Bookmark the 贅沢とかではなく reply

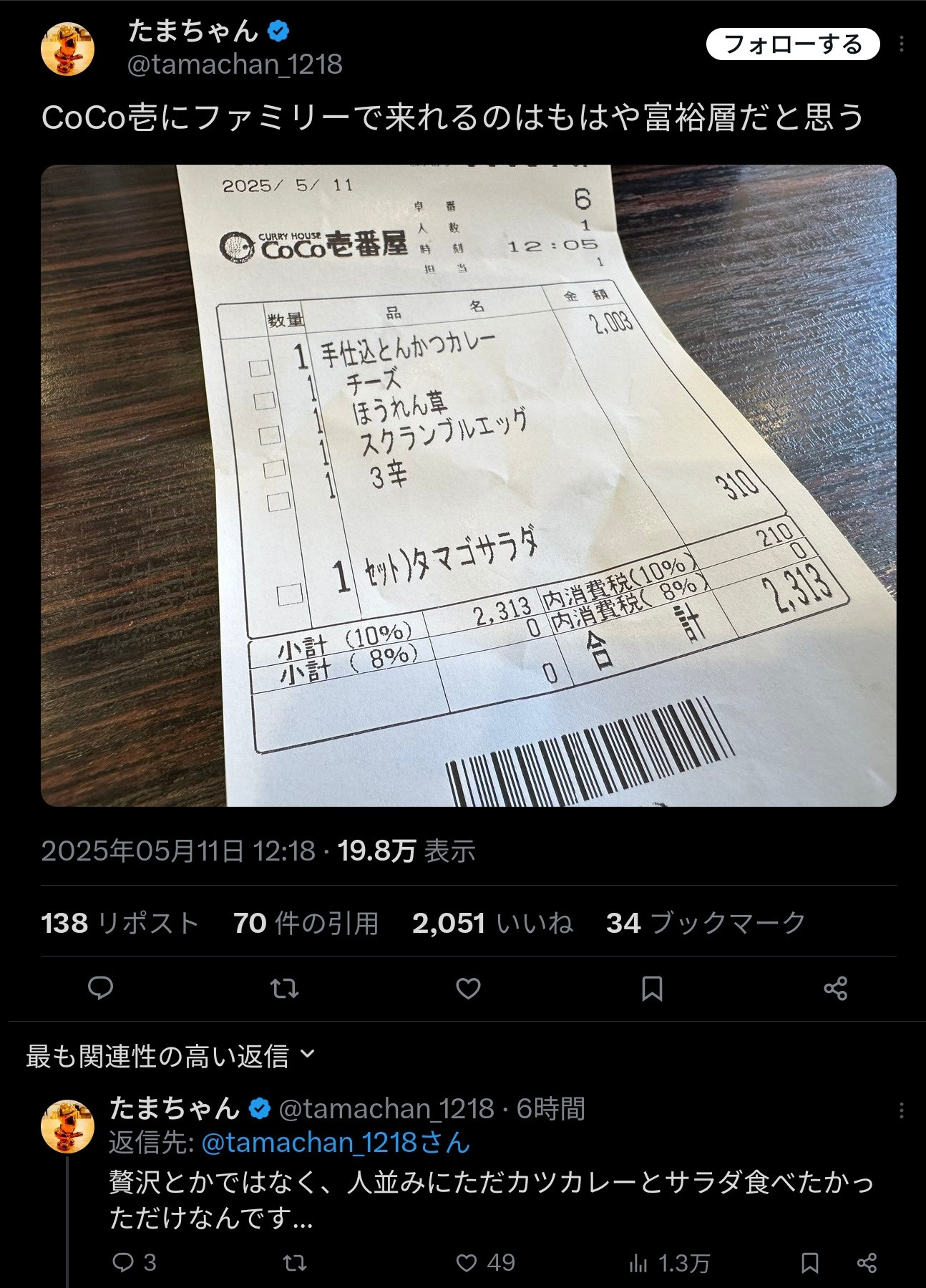[x=809, y=1262]
